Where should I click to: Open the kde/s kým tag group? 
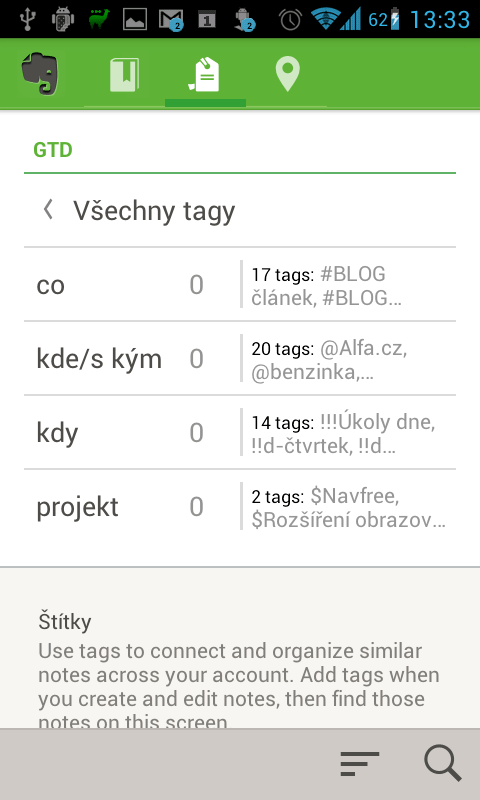pos(240,358)
